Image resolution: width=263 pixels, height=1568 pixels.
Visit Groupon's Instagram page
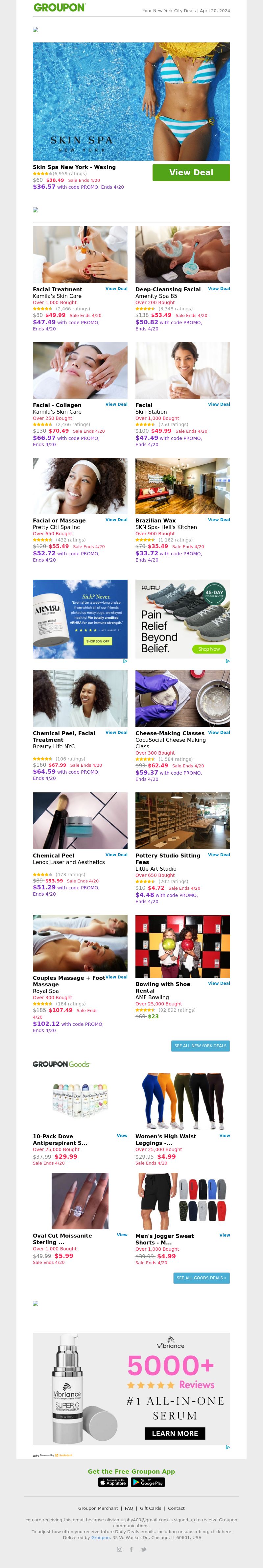(x=119, y=1549)
